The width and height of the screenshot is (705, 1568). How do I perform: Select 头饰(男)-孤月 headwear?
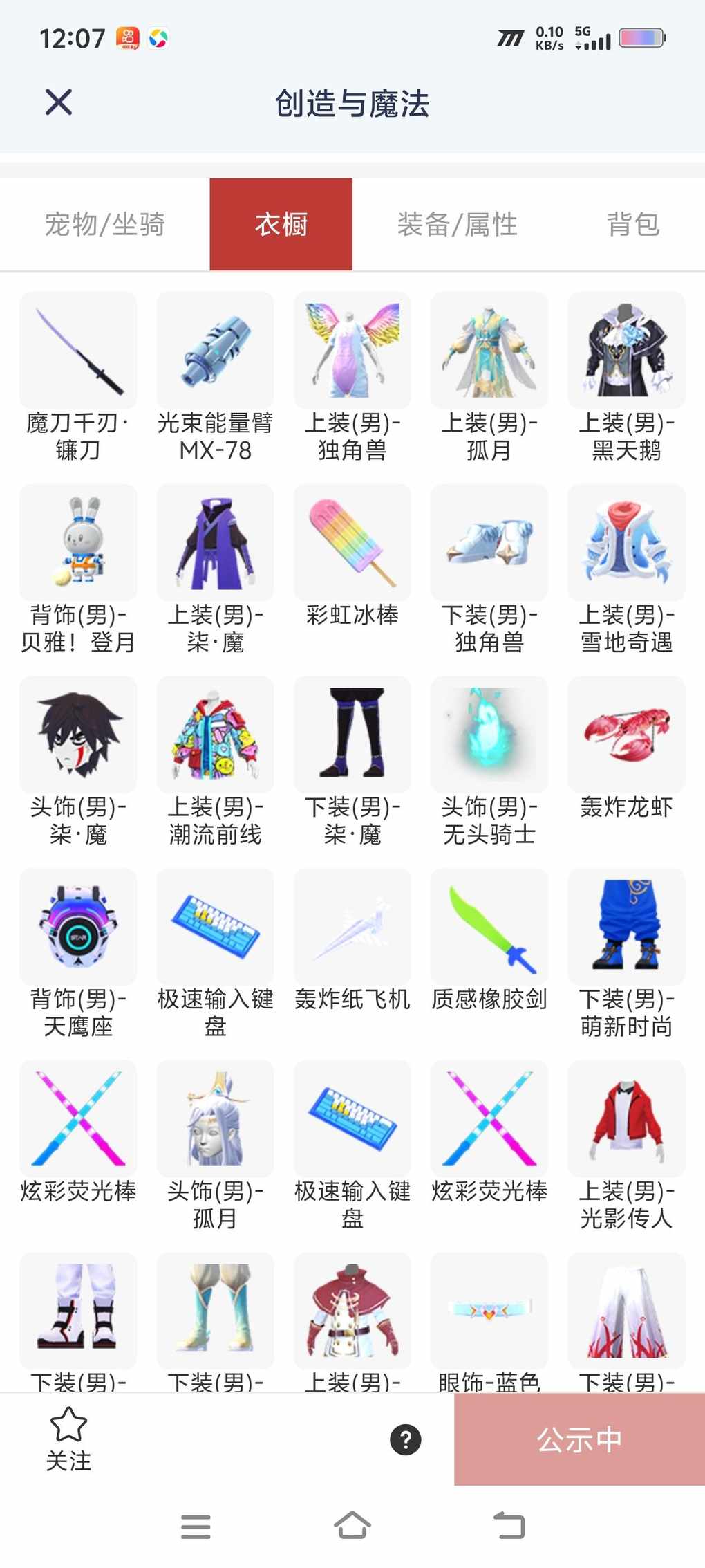(215, 1119)
